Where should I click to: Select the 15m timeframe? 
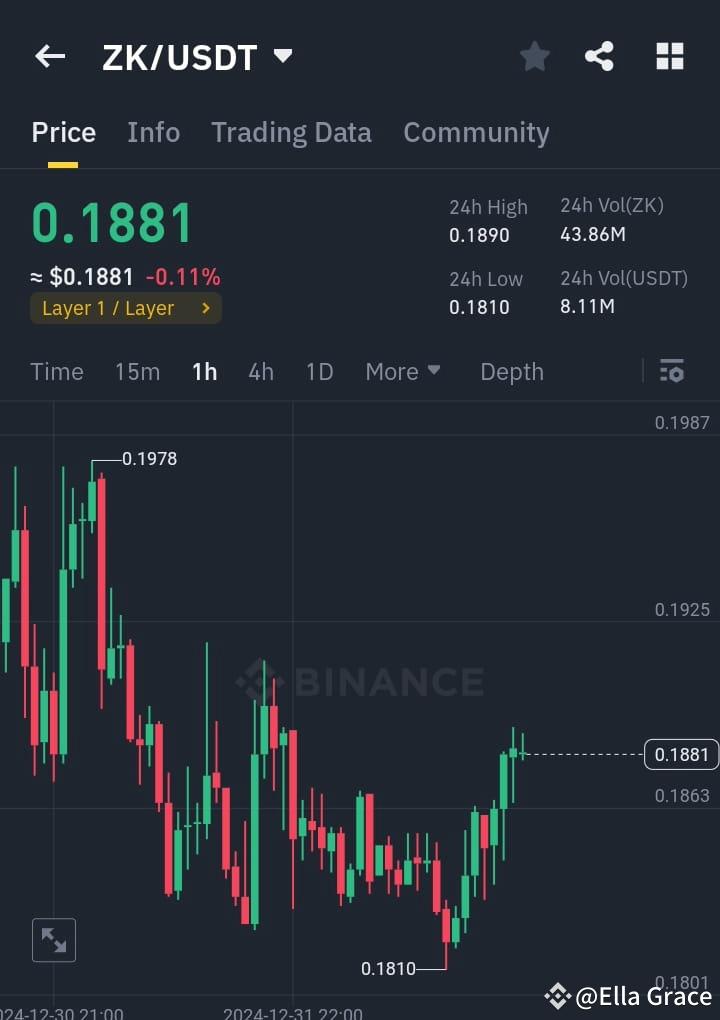click(137, 371)
